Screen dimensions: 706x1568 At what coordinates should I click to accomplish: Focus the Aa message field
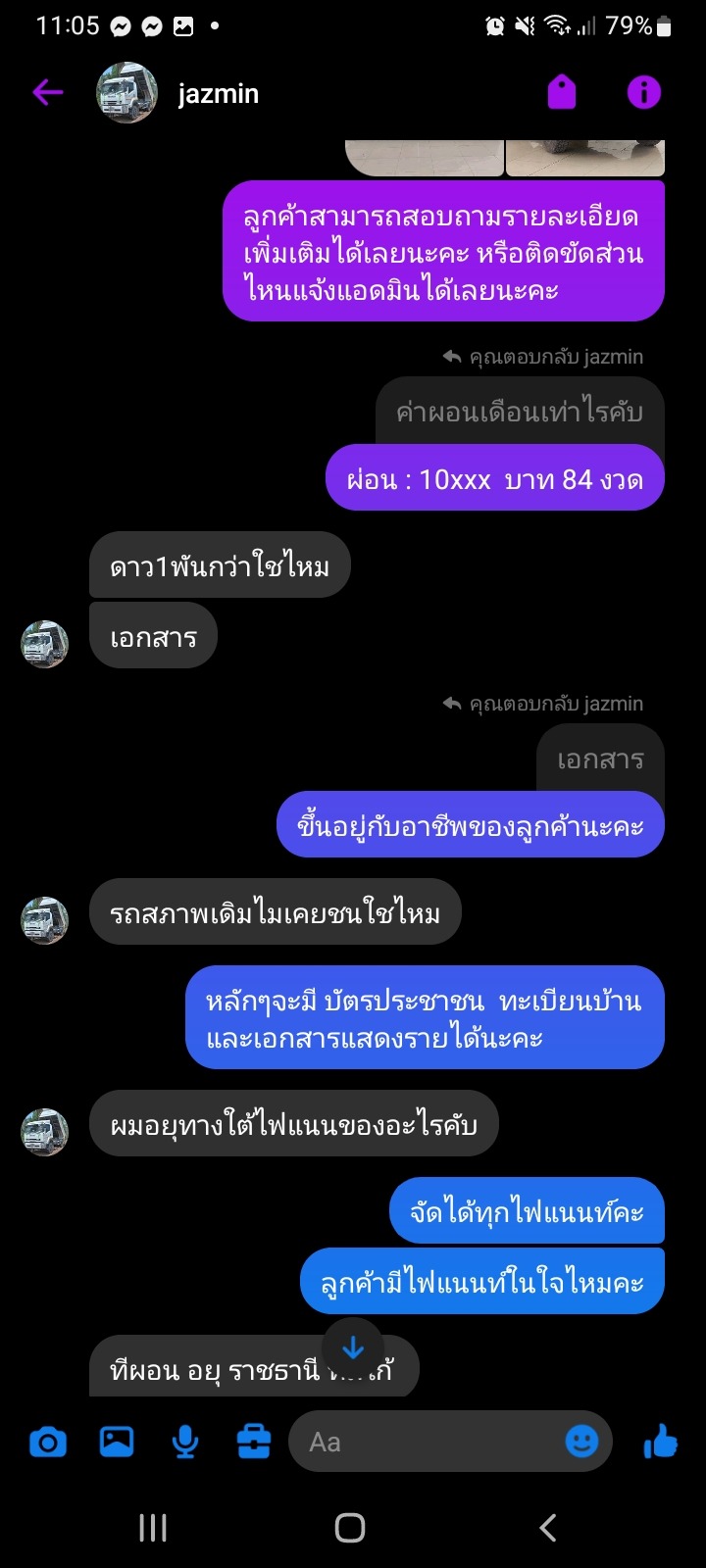coord(428,1442)
